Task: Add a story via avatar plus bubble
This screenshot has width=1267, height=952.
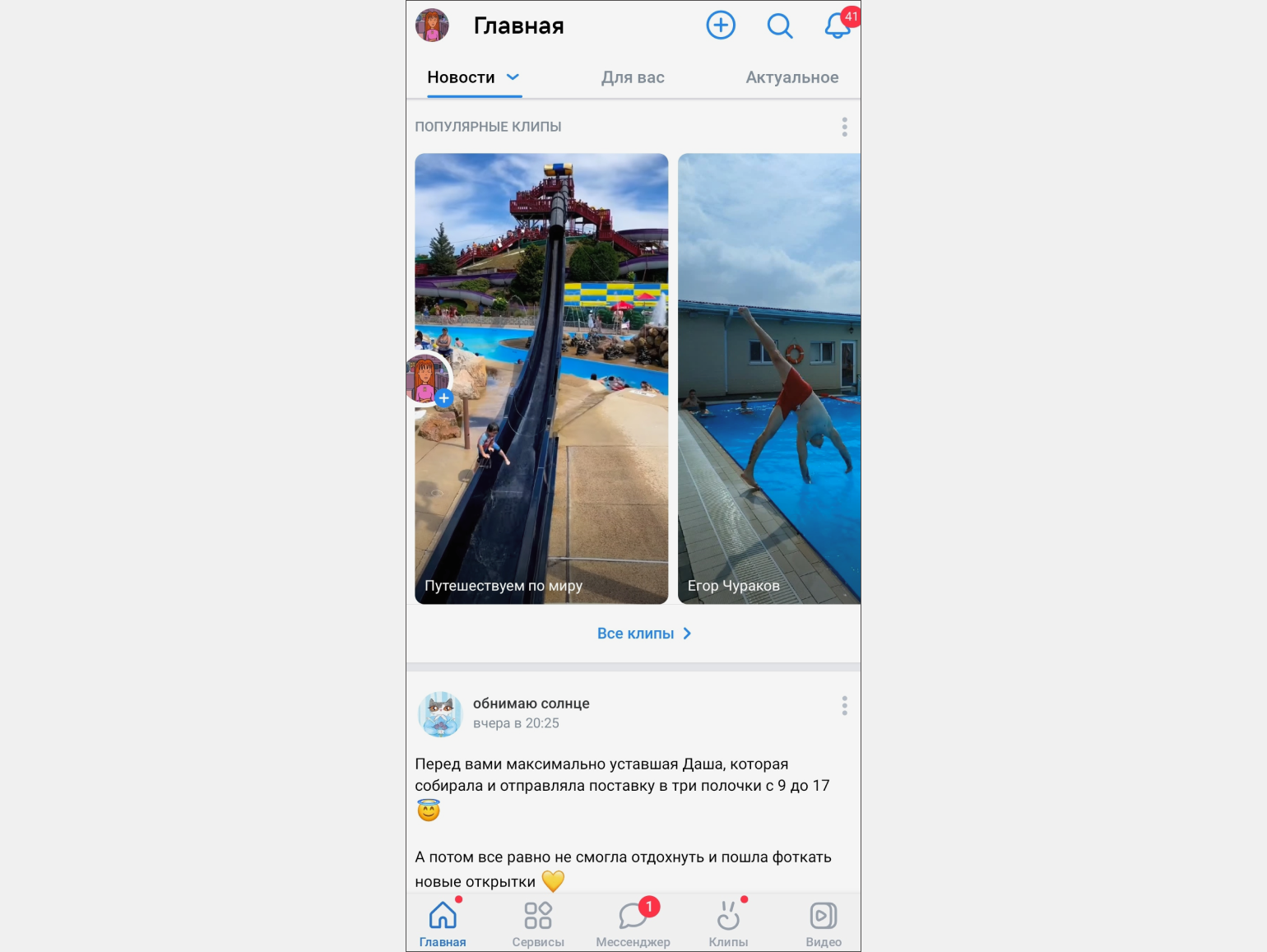Action: 443,398
